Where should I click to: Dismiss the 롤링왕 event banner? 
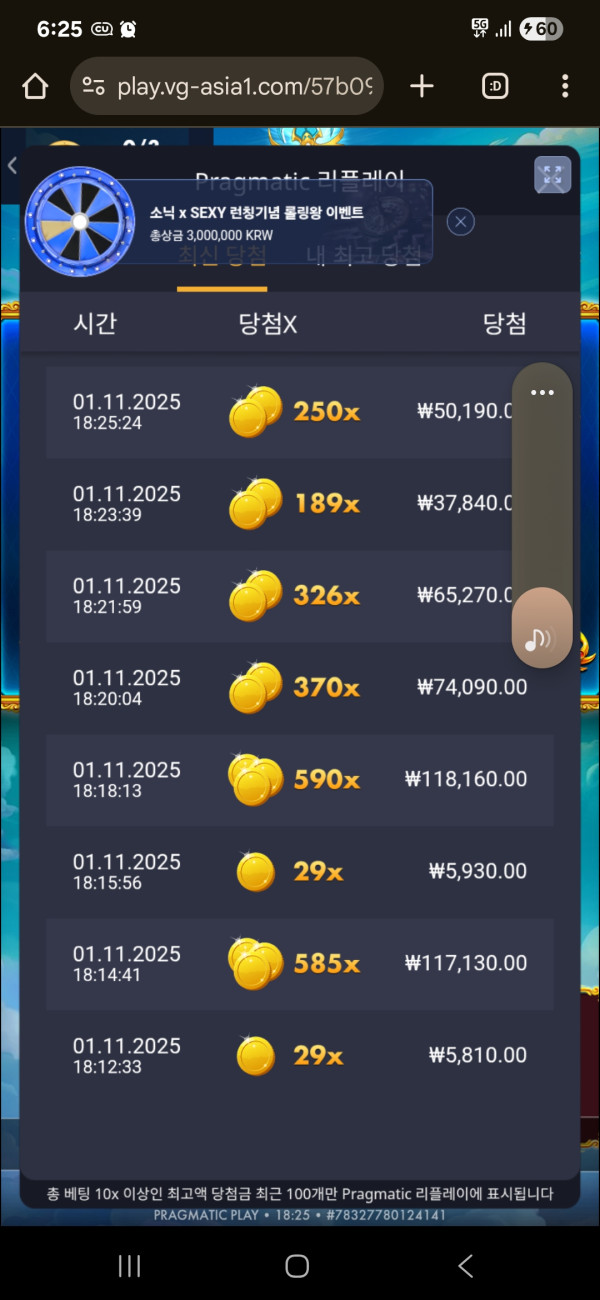[460, 222]
